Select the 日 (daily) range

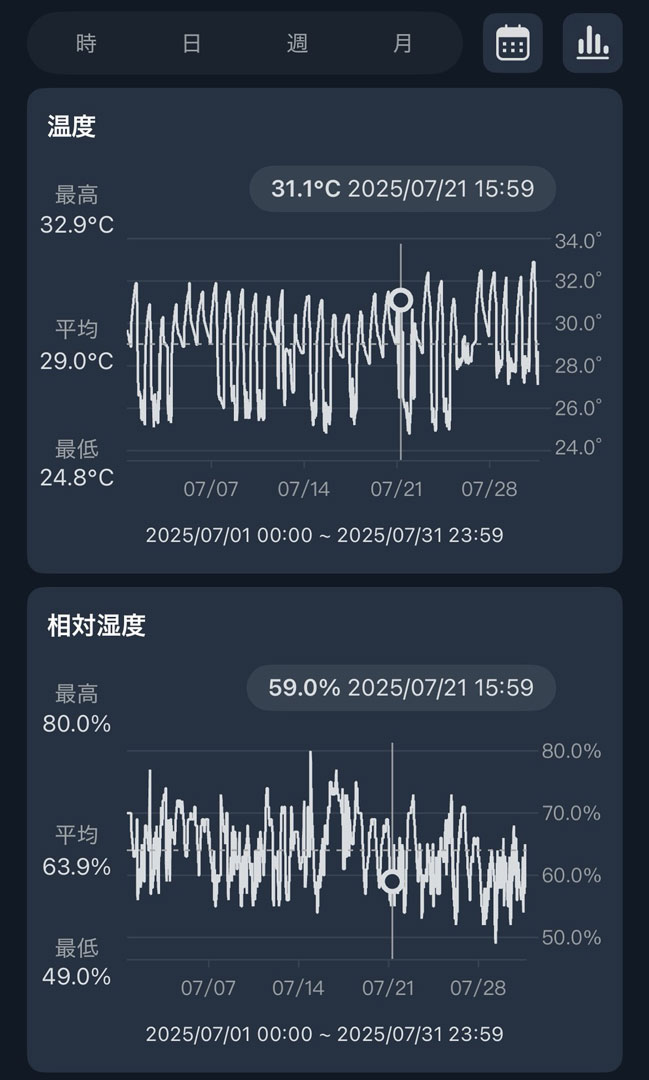point(191,43)
